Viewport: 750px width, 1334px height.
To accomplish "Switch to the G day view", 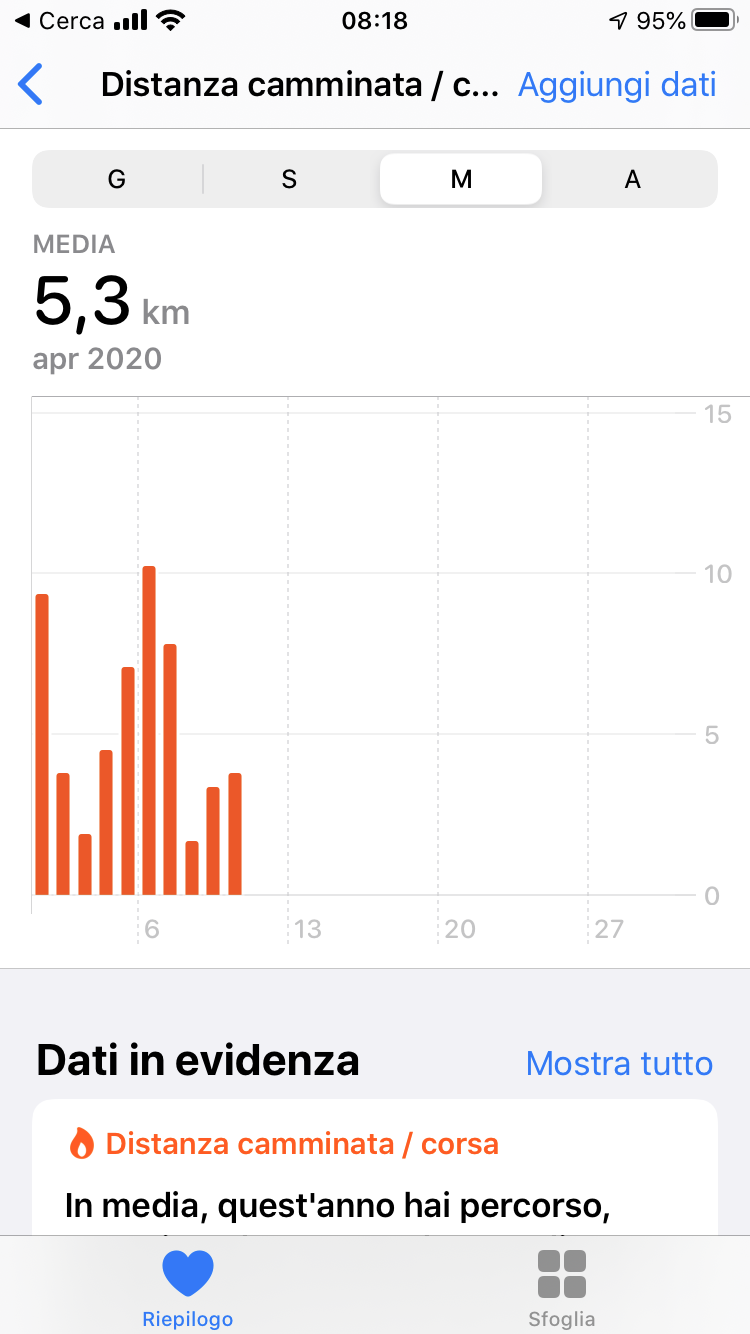I will click(x=117, y=179).
